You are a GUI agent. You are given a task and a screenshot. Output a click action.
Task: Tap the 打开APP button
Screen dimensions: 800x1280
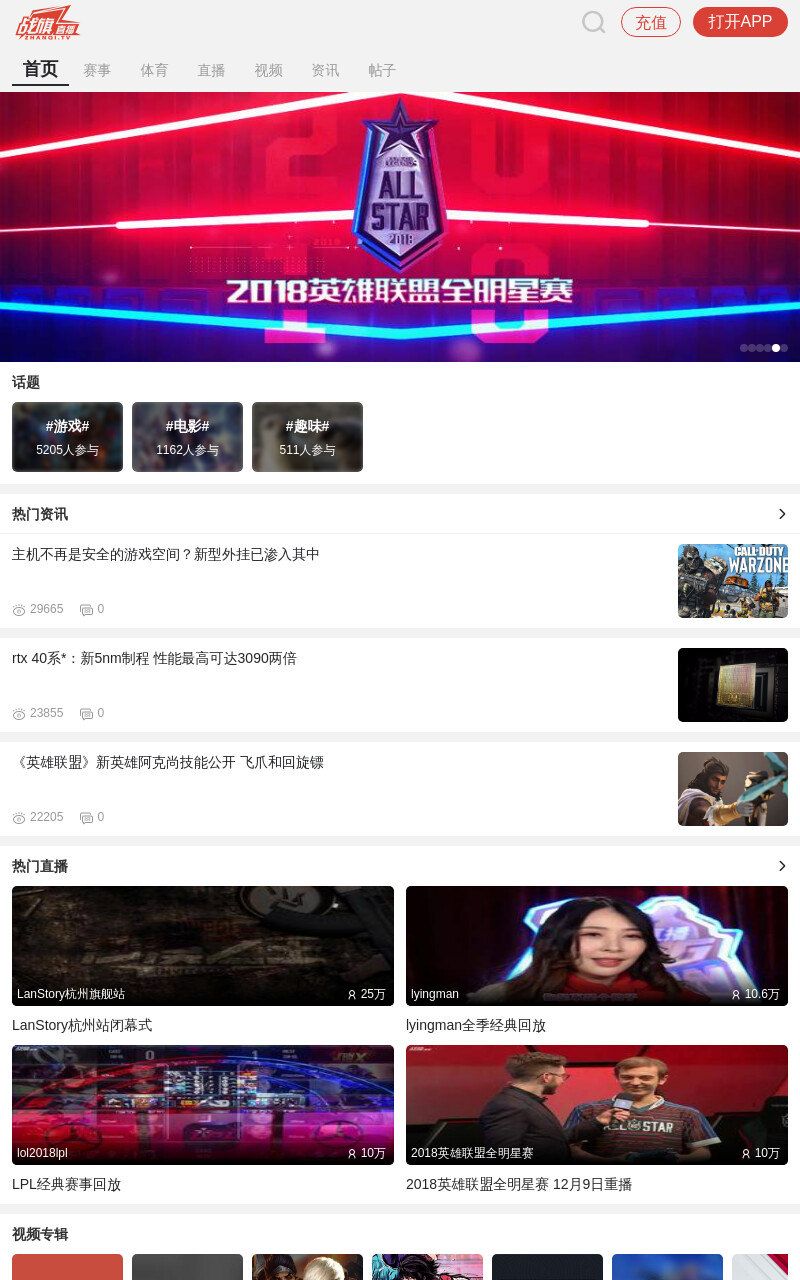point(740,22)
